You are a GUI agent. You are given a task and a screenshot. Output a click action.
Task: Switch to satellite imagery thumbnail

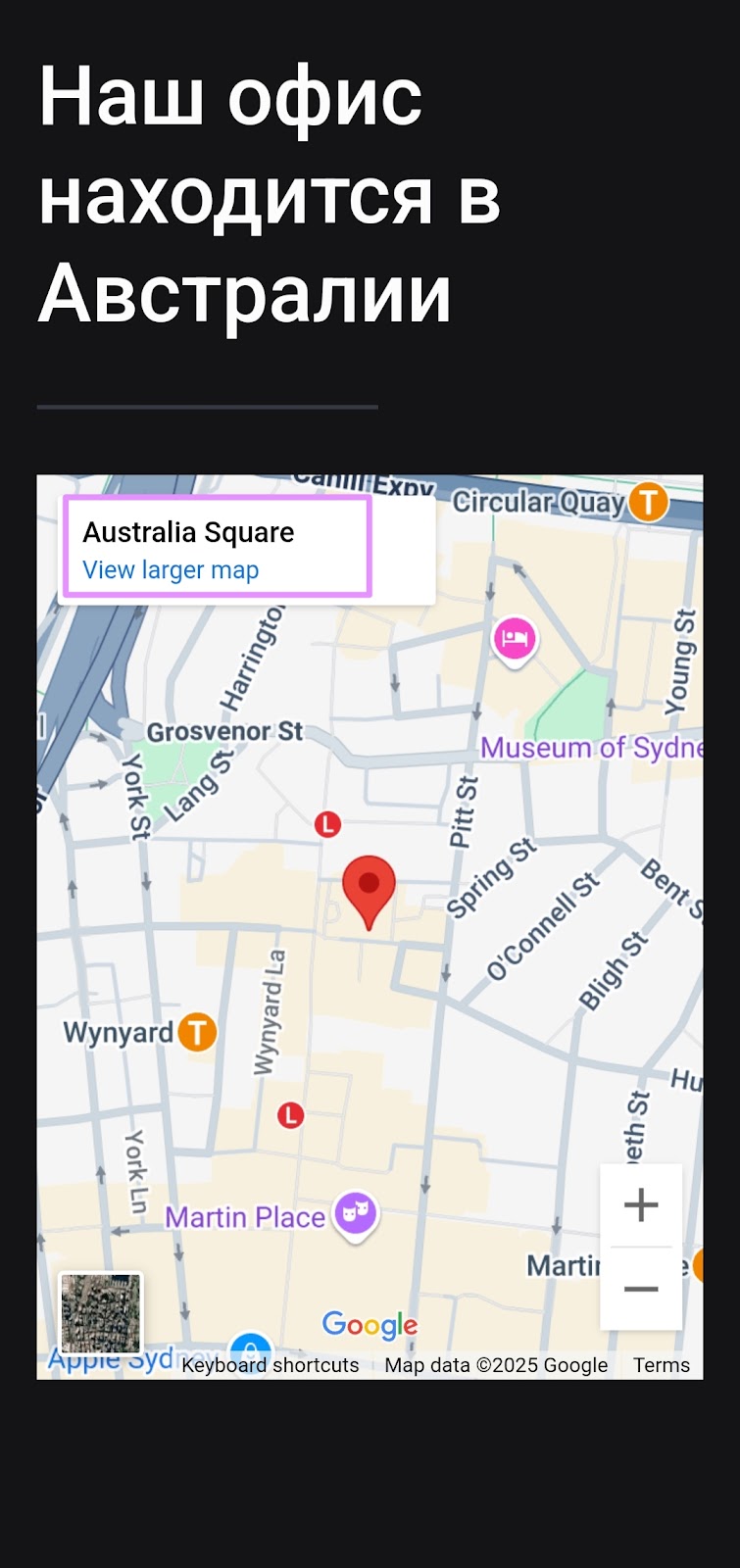click(x=100, y=1313)
